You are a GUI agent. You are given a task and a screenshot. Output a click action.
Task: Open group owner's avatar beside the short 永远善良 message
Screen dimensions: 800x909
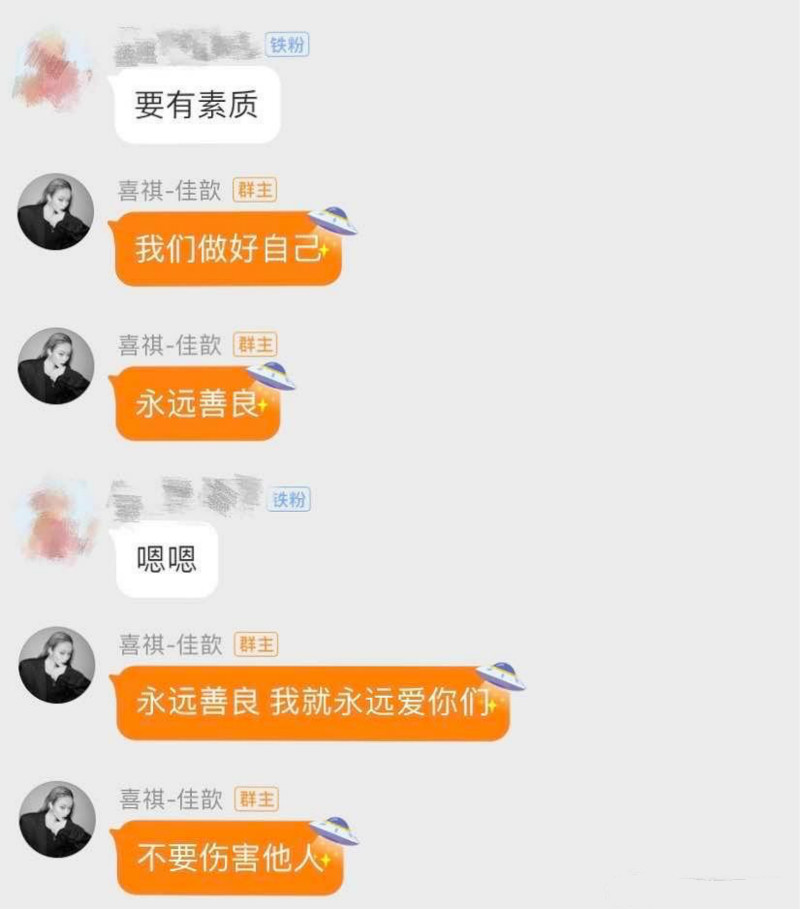[56, 366]
